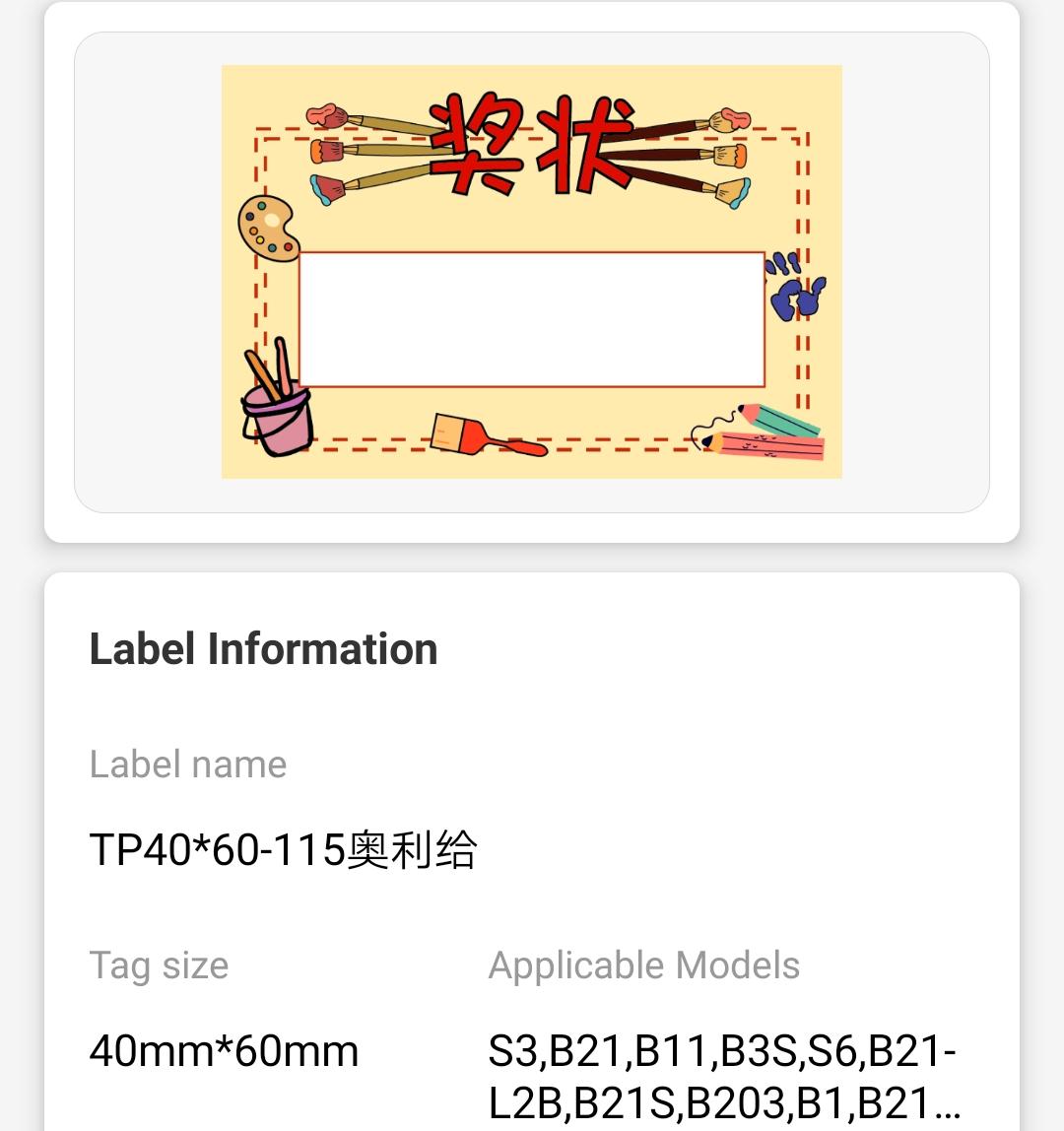This screenshot has width=1064, height=1131.
Task: Click the Label Information heading
Action: (264, 648)
